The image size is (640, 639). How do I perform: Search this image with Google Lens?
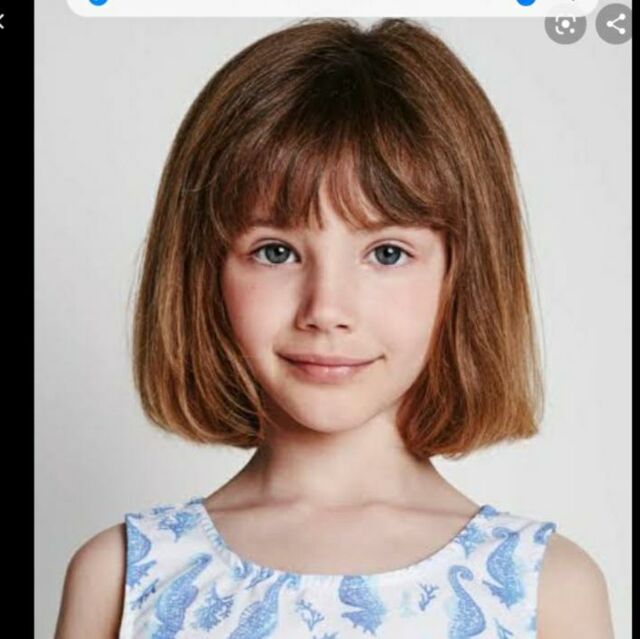566,22
